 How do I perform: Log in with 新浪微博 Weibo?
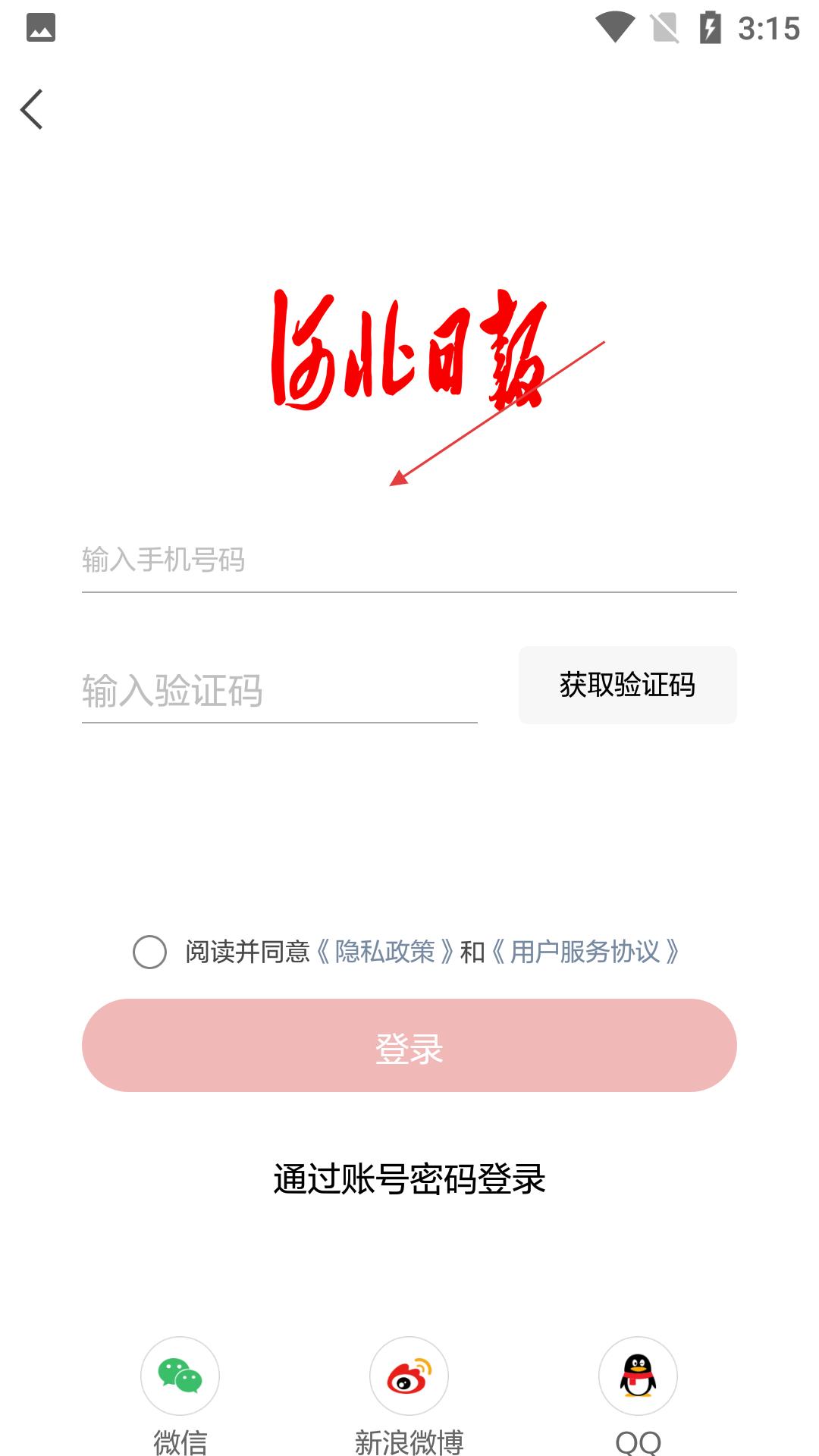(409, 1376)
